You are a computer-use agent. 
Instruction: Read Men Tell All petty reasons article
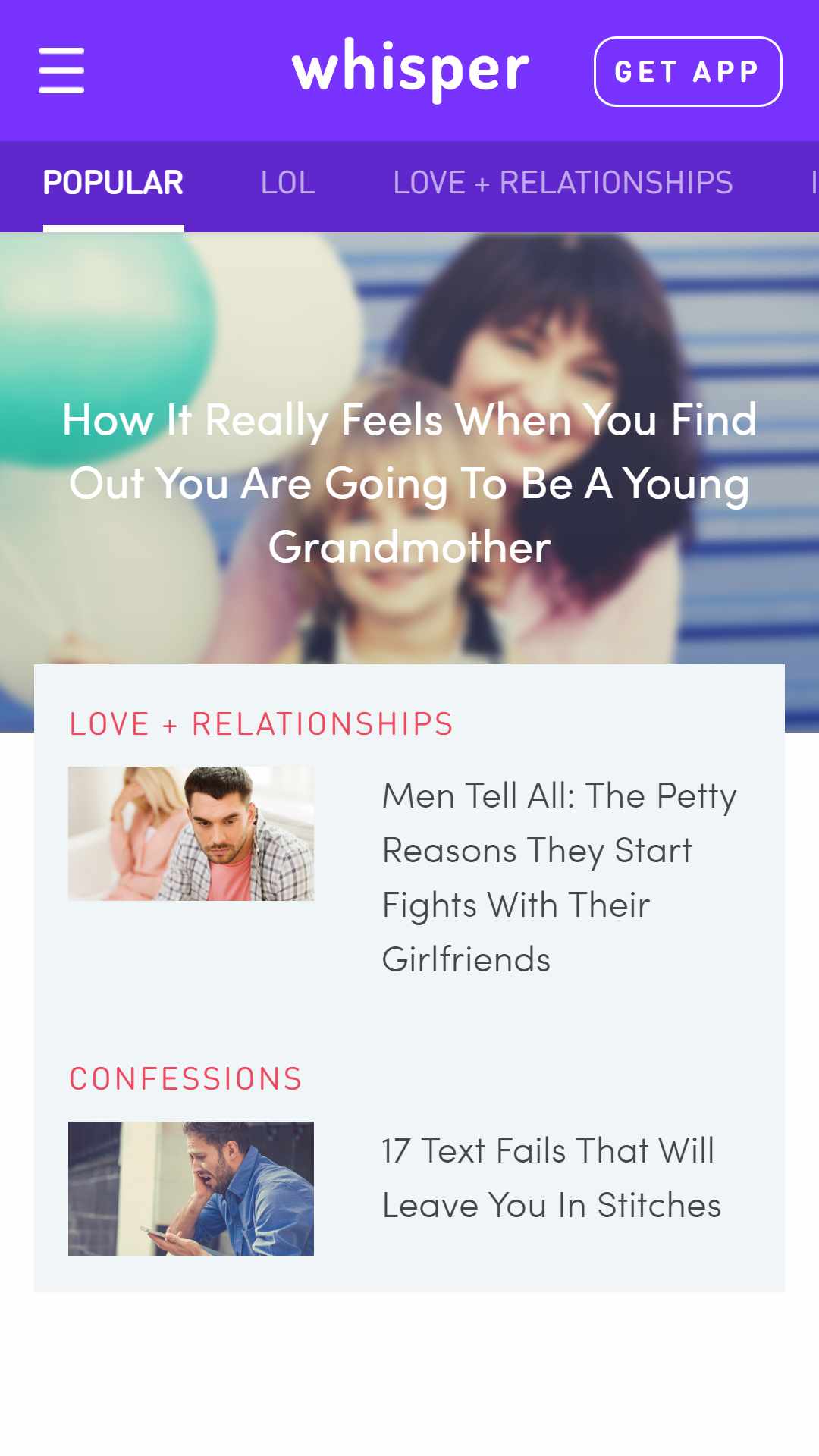(x=560, y=877)
